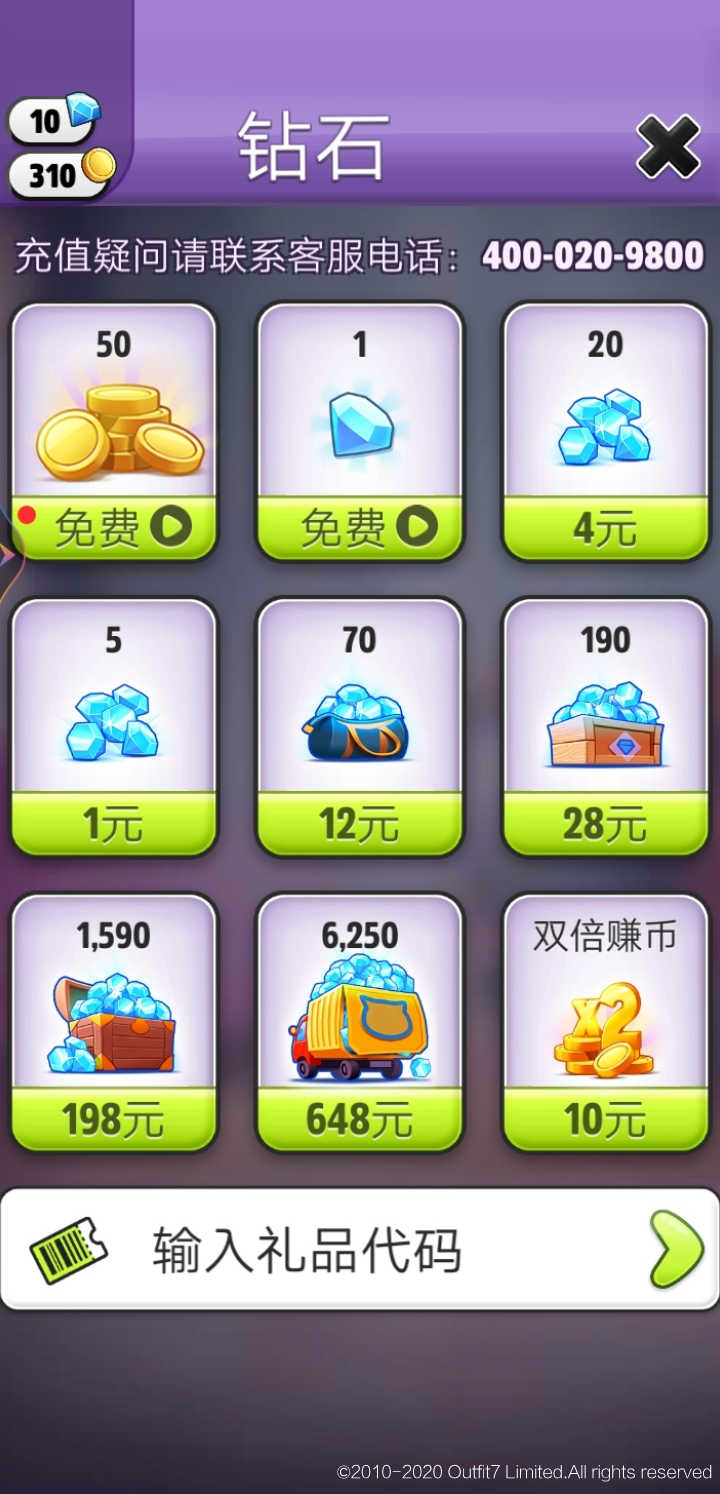Viewport: 720px width, 1494px height.
Task: Get 1 free diamond via video
Action: tap(360, 526)
